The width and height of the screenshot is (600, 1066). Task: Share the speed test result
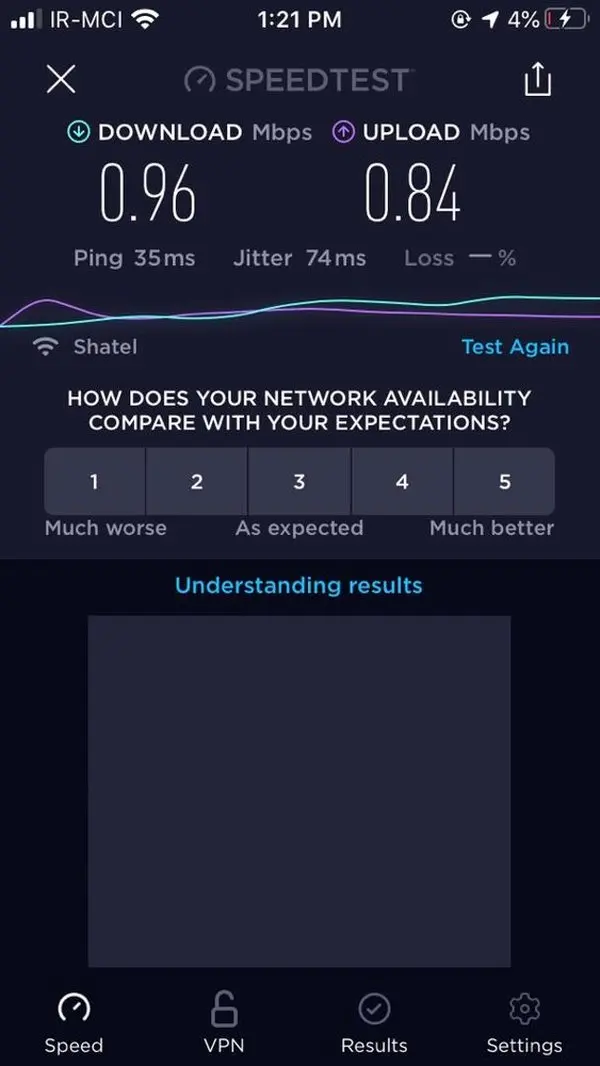coord(538,80)
